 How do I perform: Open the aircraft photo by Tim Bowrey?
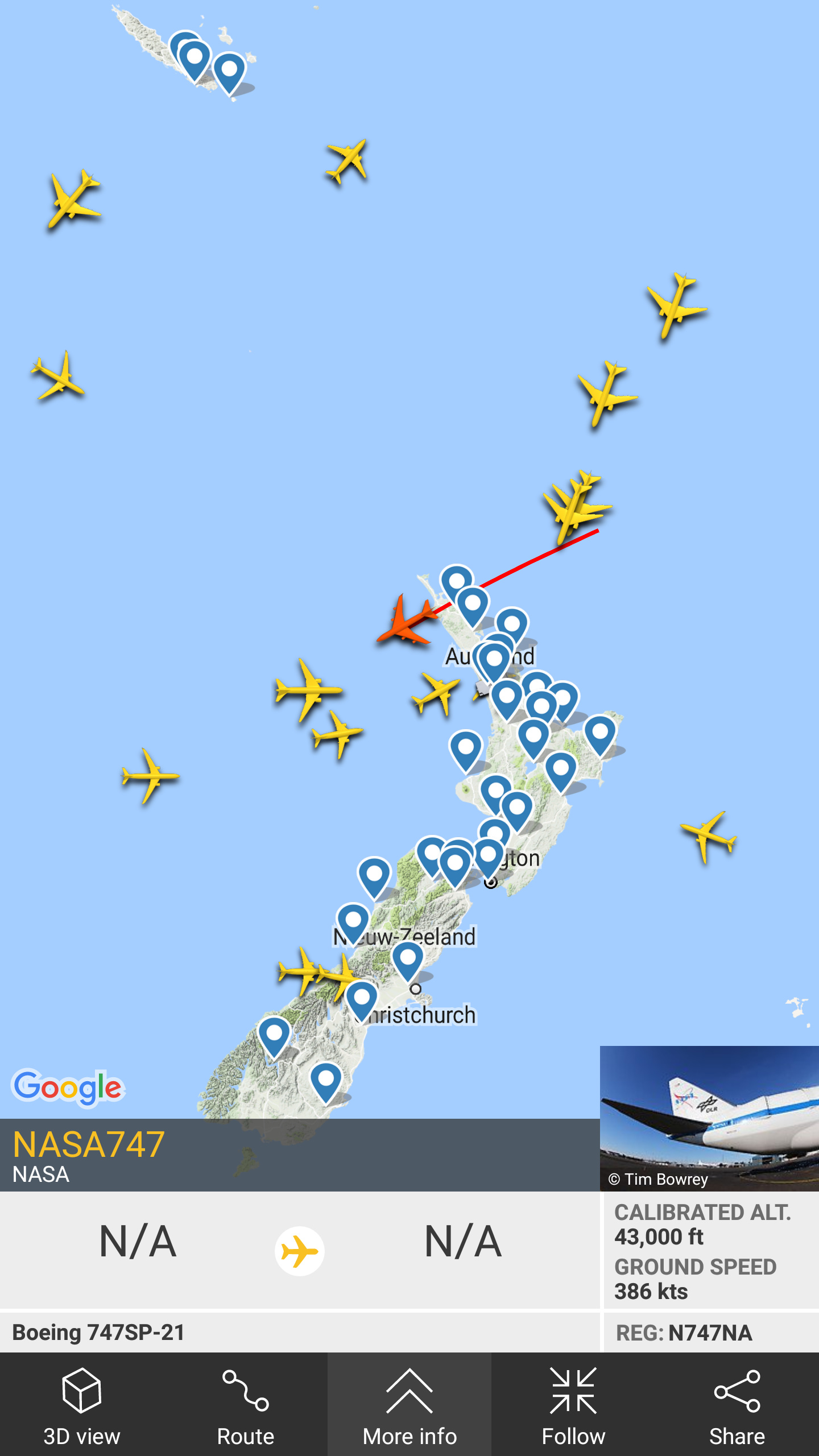(709, 1118)
